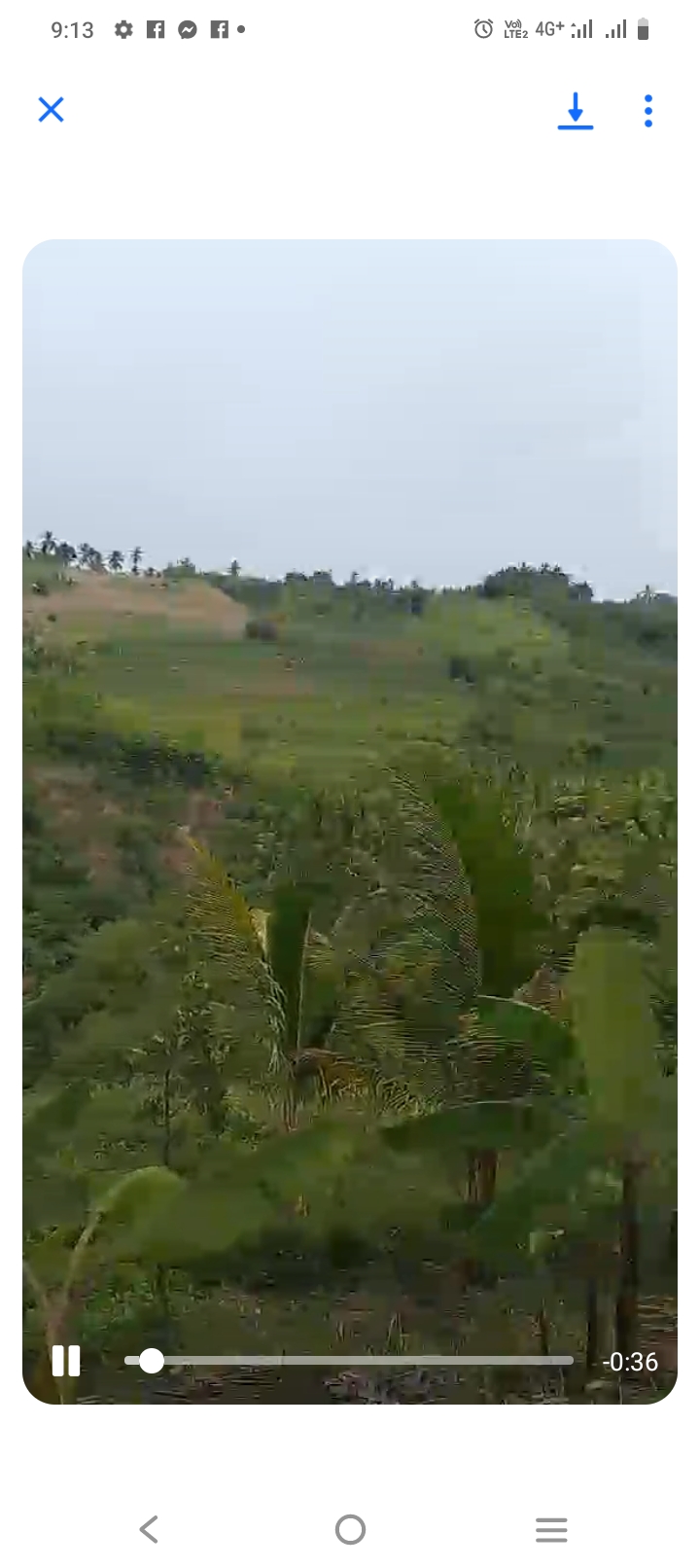Open the three-dot overflow menu
The height and width of the screenshot is (1568, 700).
coord(648,111)
